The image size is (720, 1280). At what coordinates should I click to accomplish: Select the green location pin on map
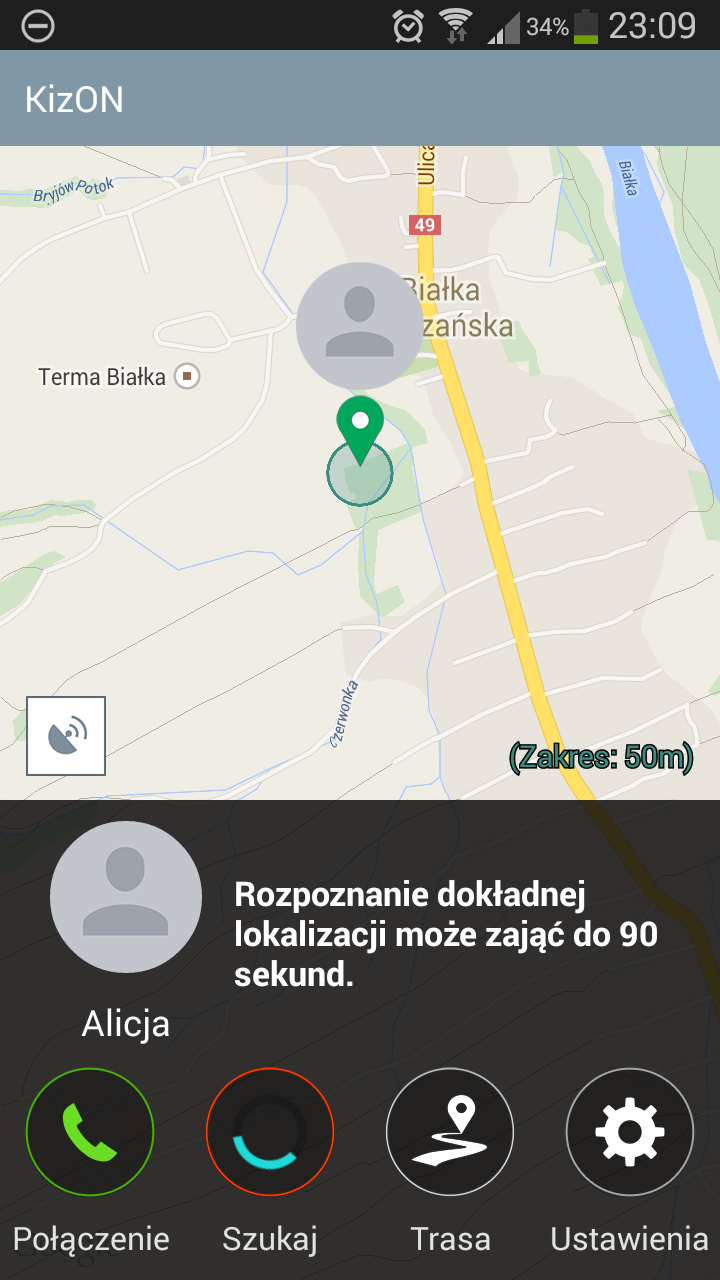tap(360, 431)
